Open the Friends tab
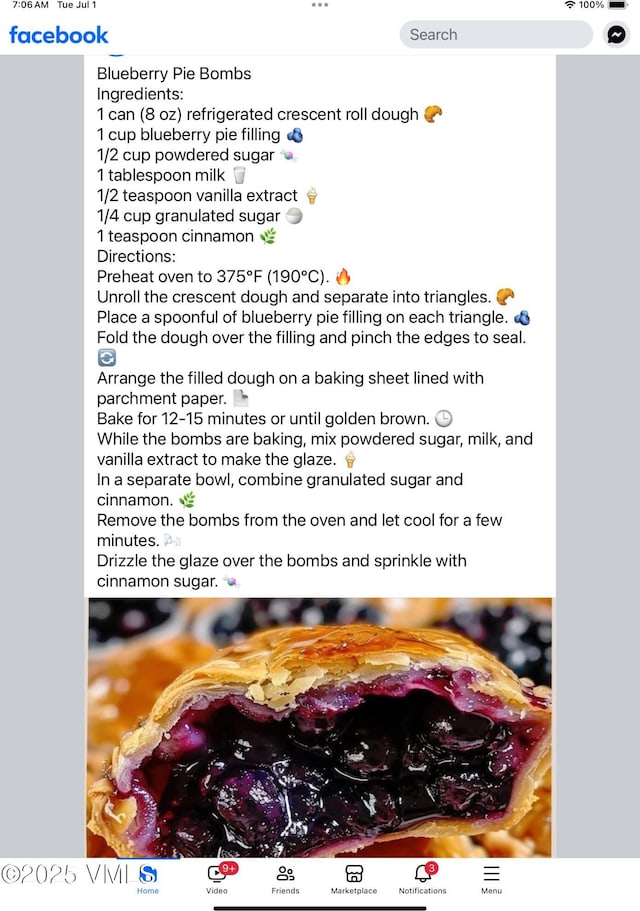640x911 pixels. coord(285,879)
